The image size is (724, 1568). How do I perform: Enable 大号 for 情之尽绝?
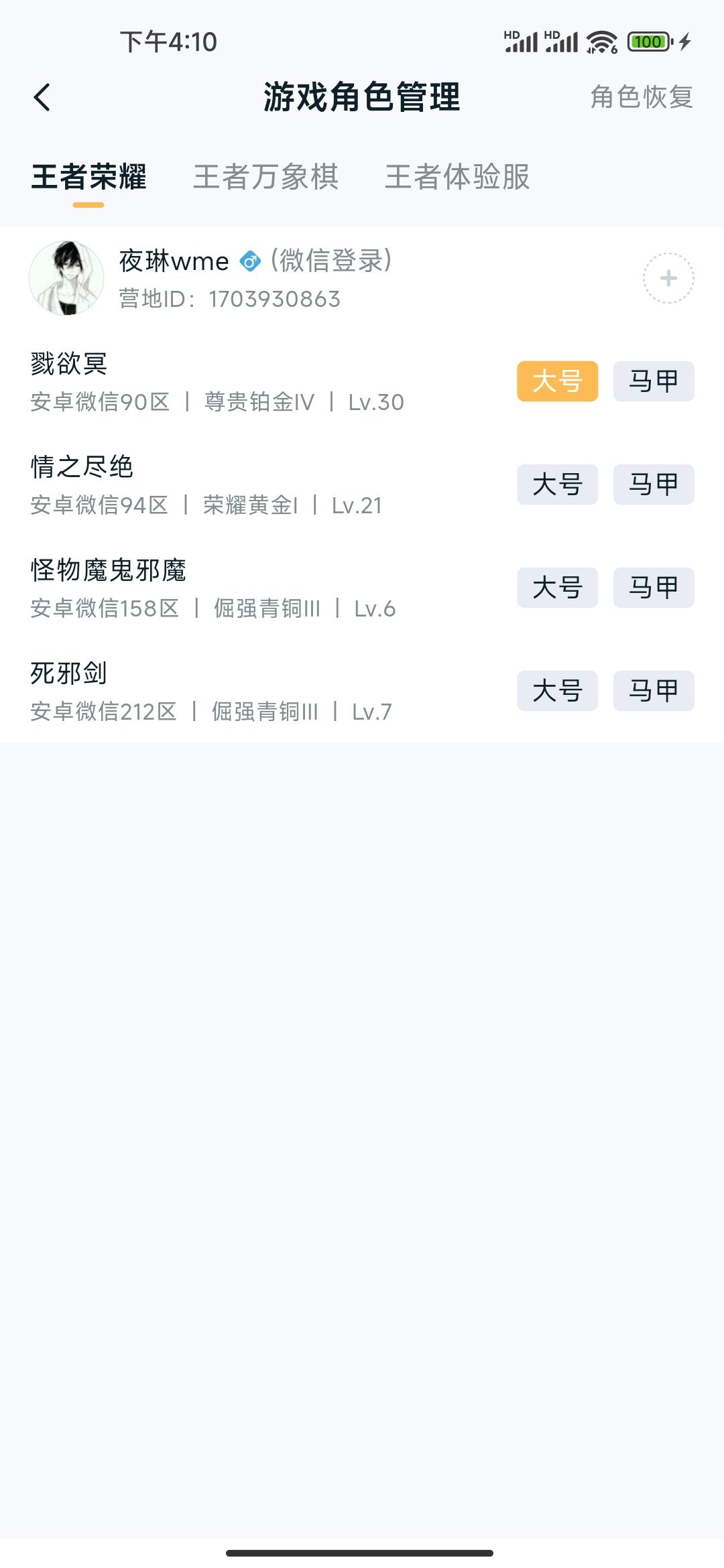pyautogui.click(x=557, y=484)
